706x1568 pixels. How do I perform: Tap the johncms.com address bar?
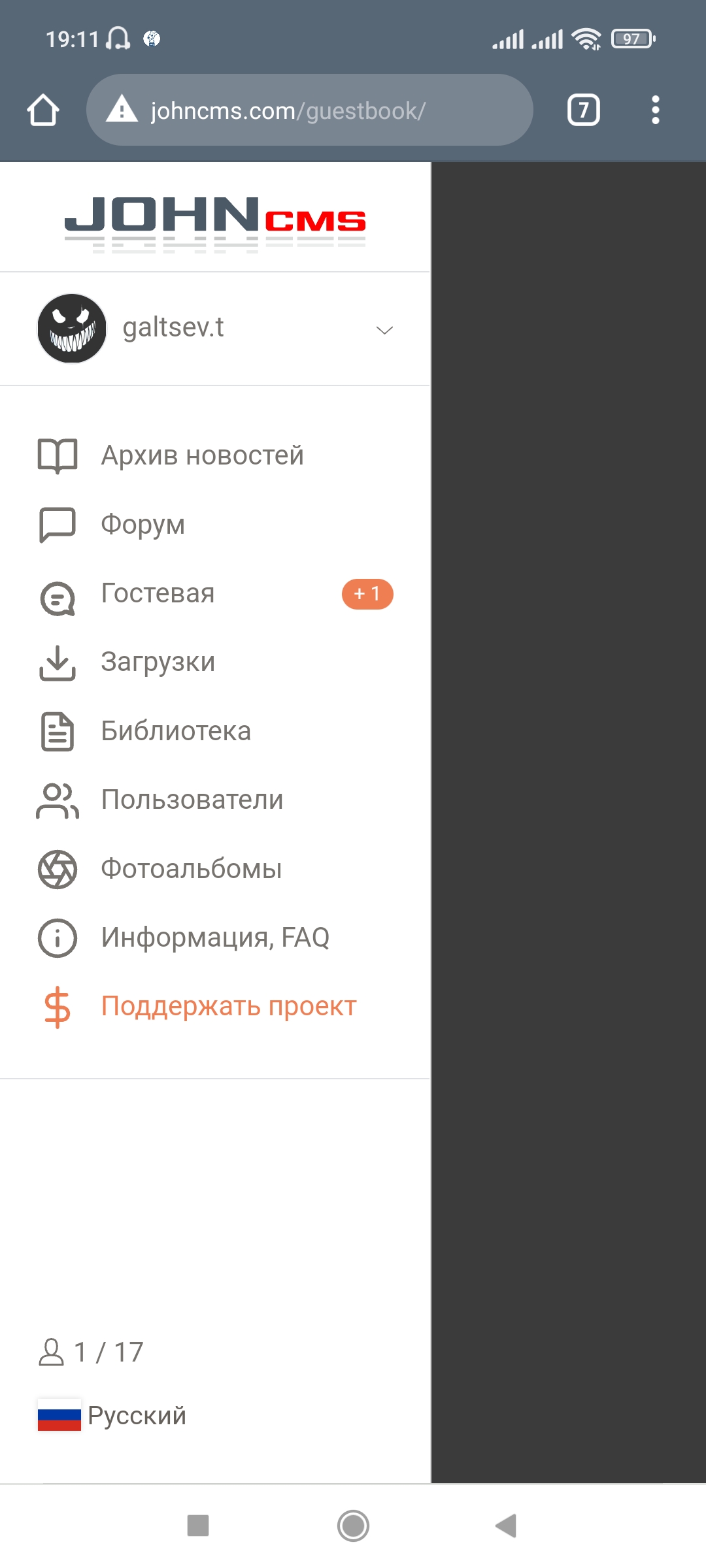pos(309,110)
